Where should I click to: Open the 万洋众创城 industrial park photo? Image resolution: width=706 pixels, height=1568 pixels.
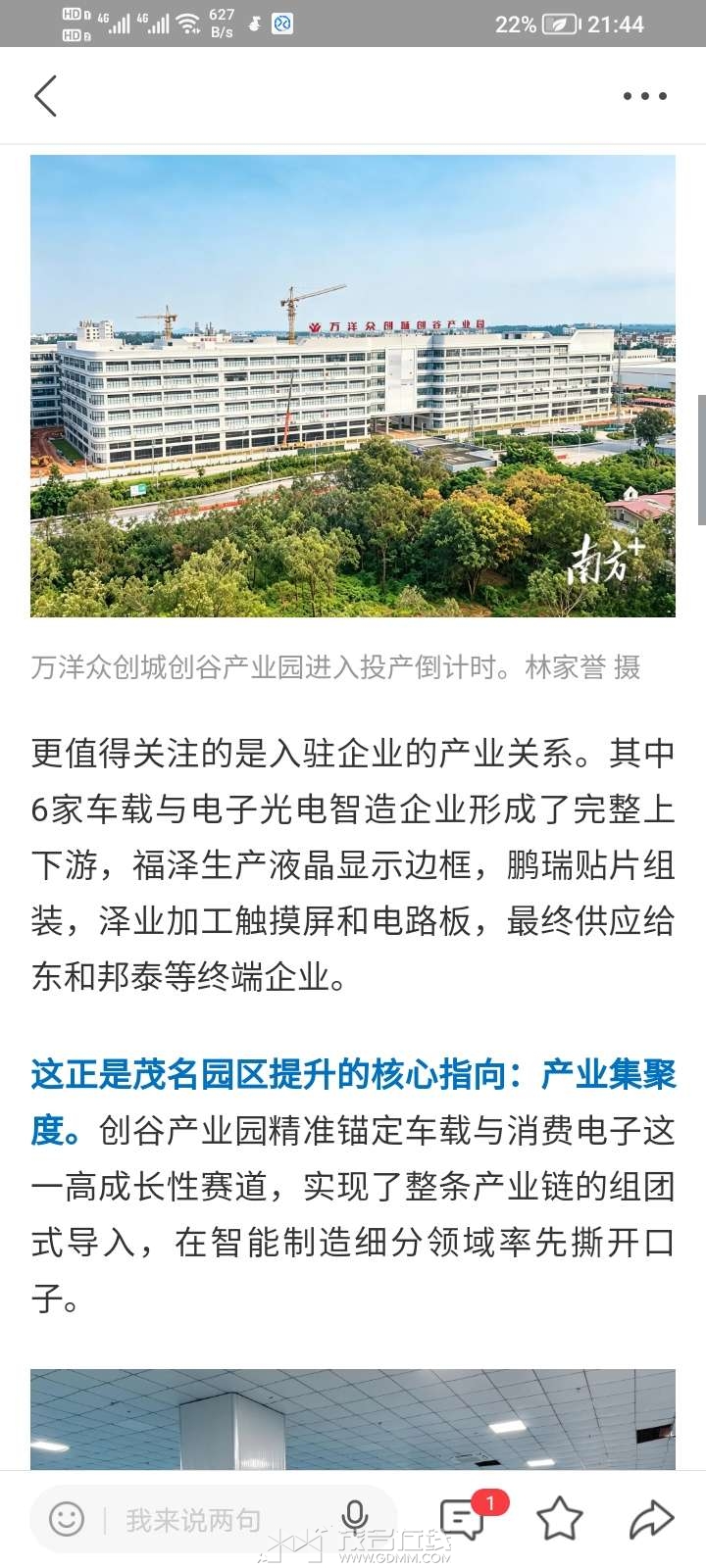coord(353,385)
